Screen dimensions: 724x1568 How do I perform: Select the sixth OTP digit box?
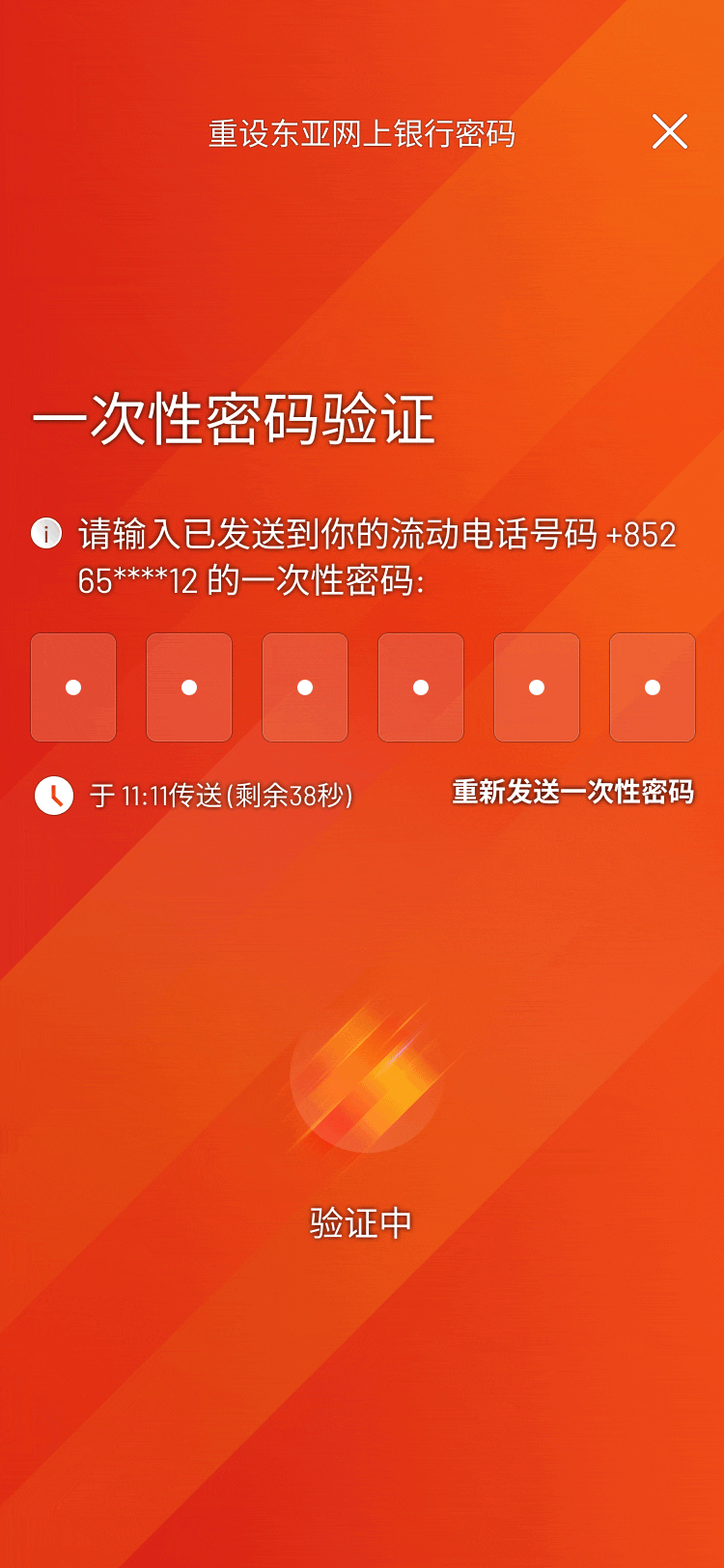point(653,687)
